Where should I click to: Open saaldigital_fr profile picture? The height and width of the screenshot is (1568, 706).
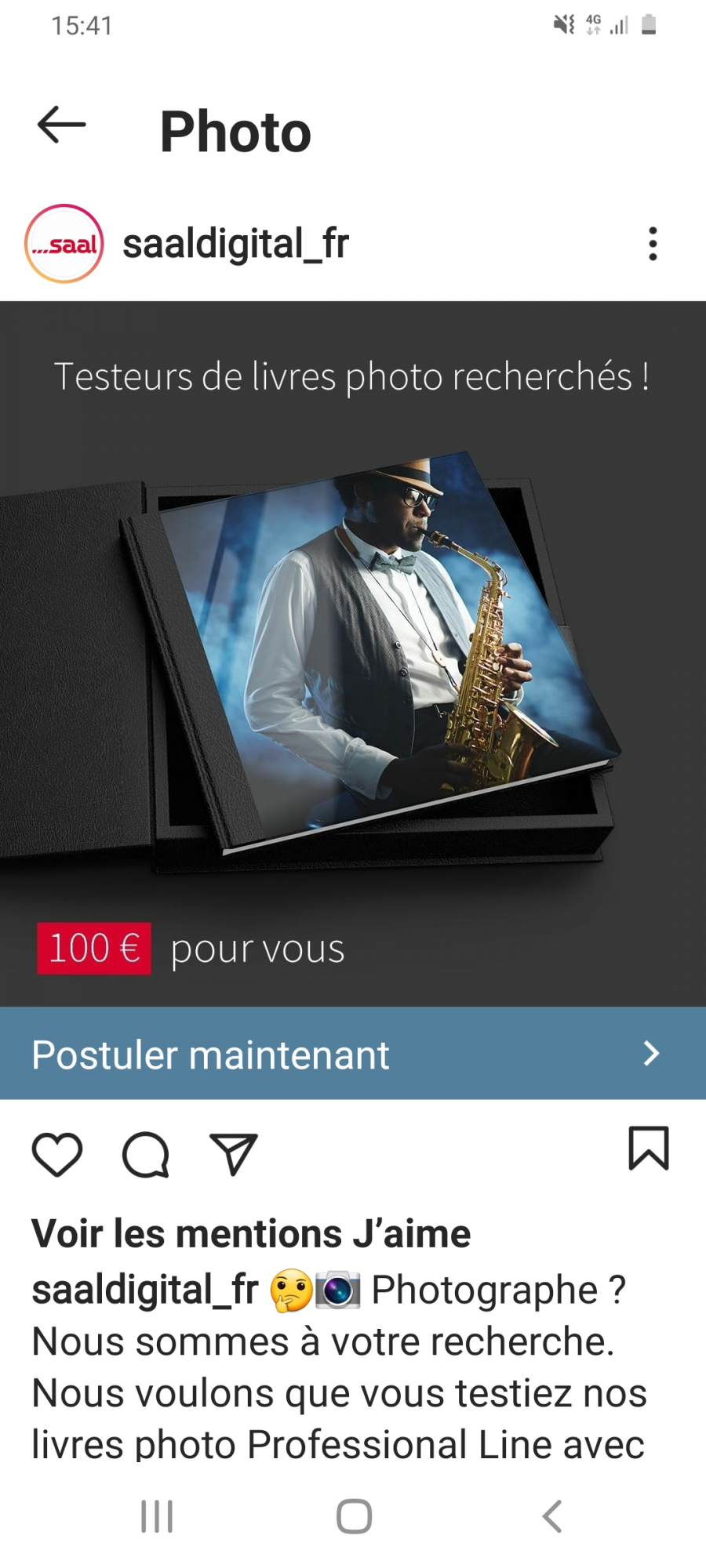64,244
